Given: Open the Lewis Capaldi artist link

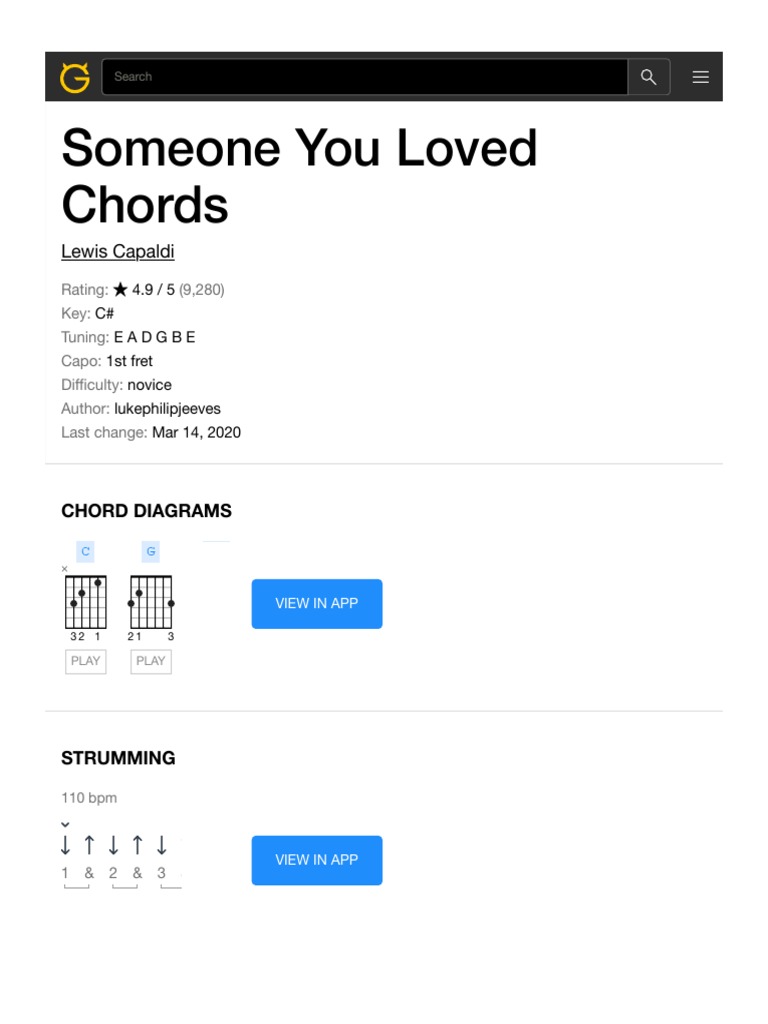Looking at the screenshot, I should (118, 251).
